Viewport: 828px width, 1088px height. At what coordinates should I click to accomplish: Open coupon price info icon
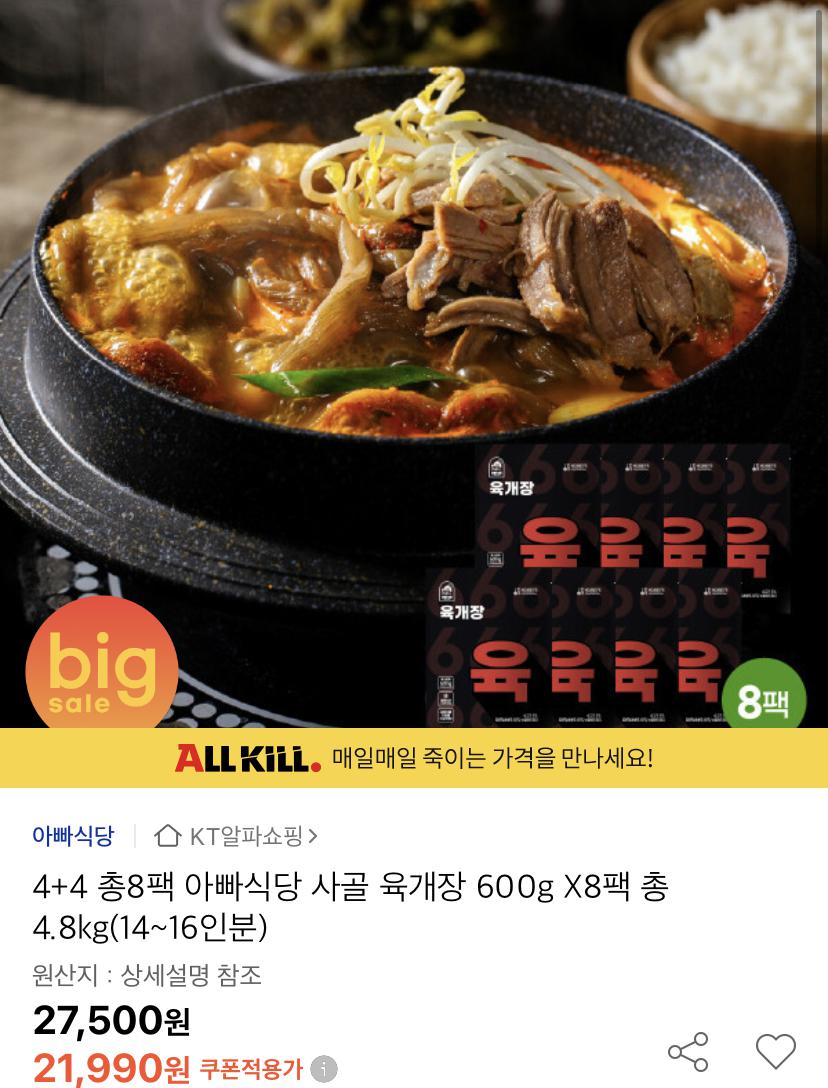[x=323, y=1069]
